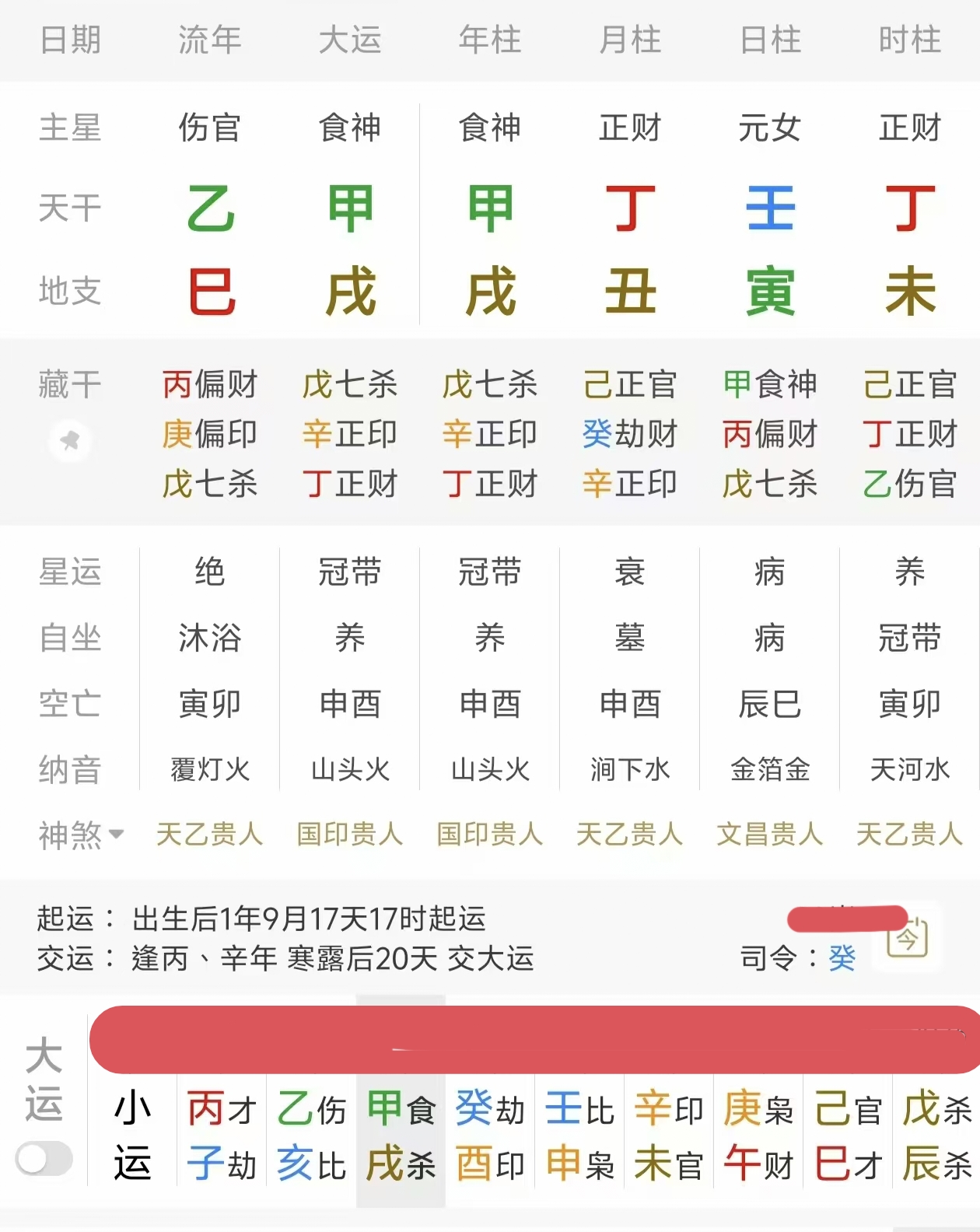This screenshot has width=980, height=1232.
Task: Select the 辛未 大运 column
Action: (669, 1136)
